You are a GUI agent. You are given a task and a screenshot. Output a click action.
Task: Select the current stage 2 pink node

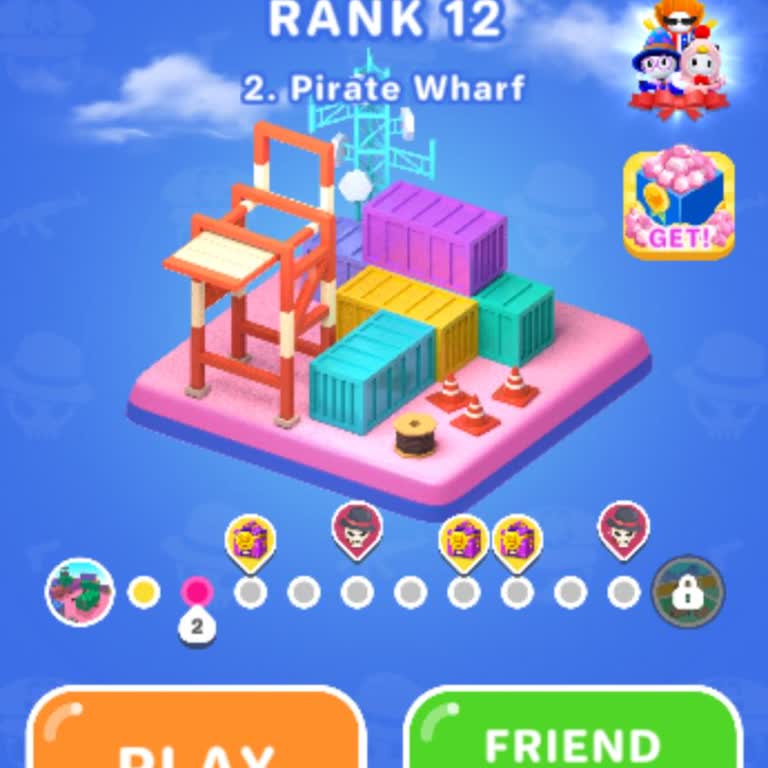197,592
